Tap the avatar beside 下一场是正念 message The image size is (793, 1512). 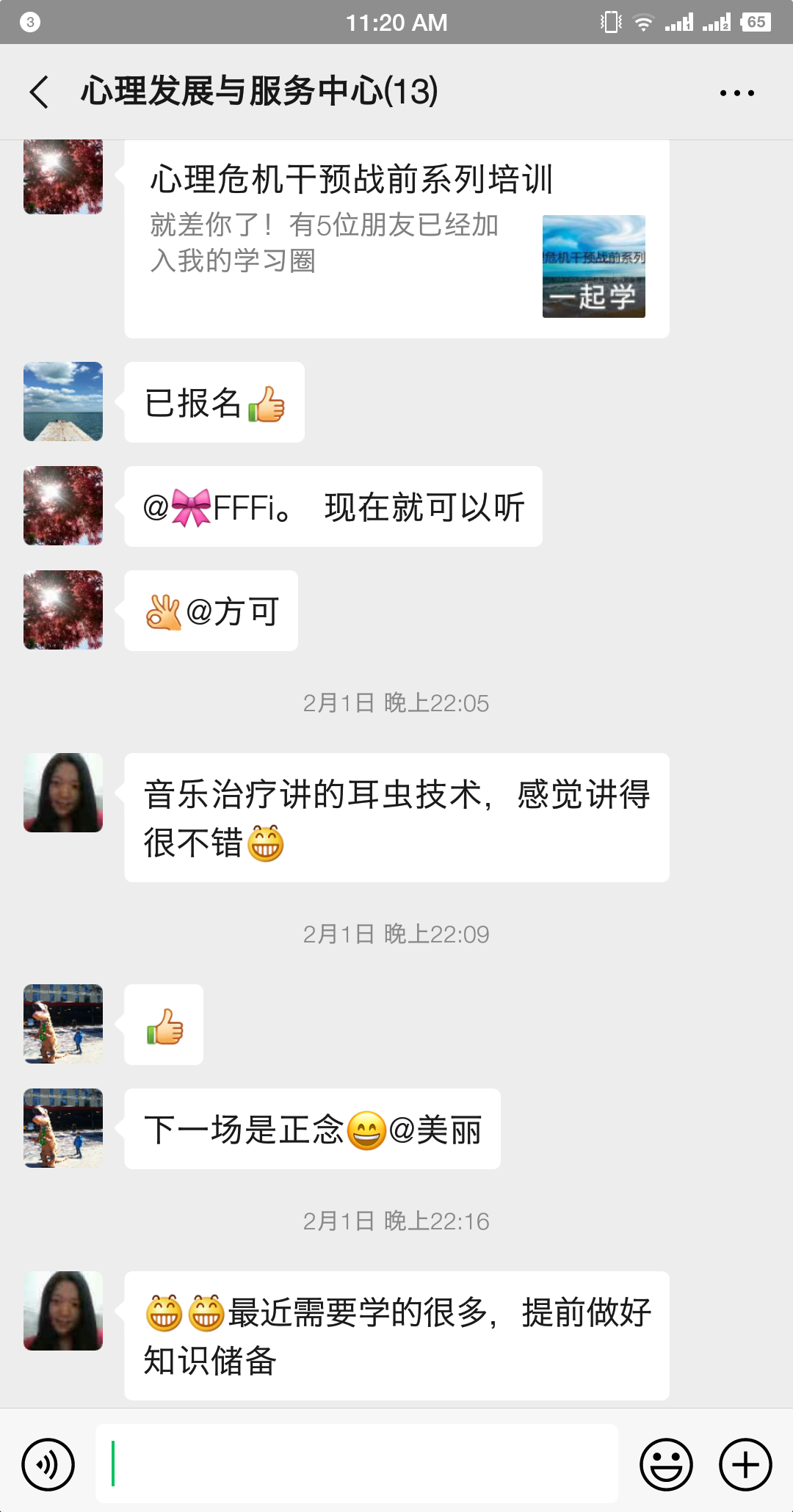63,1128
